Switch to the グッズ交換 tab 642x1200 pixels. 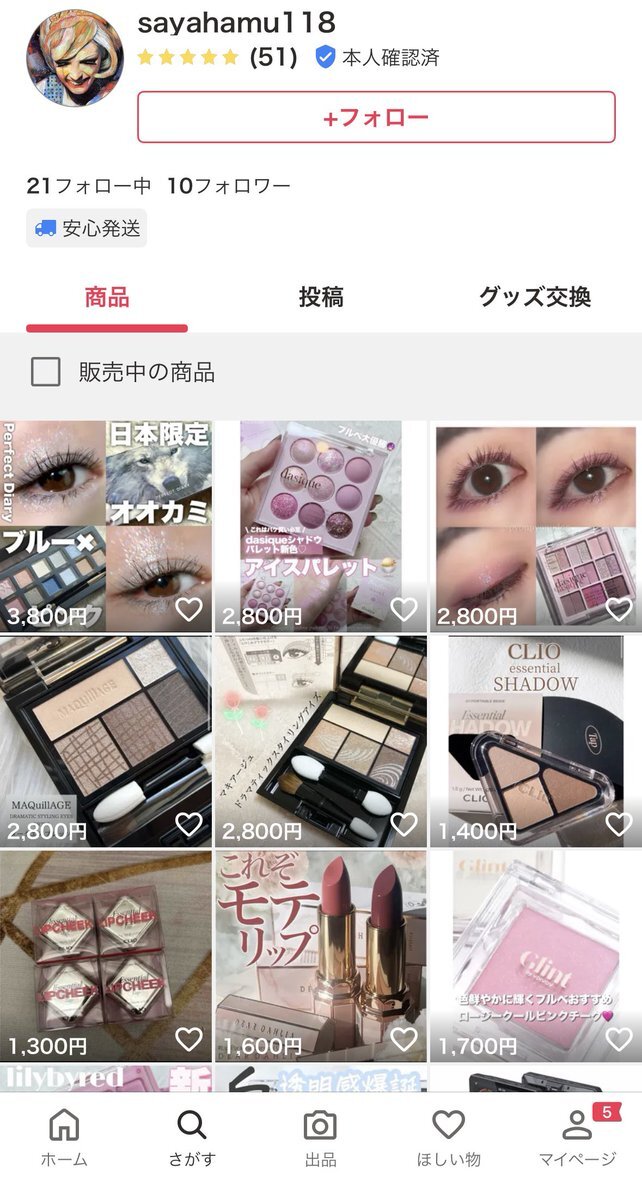point(534,297)
